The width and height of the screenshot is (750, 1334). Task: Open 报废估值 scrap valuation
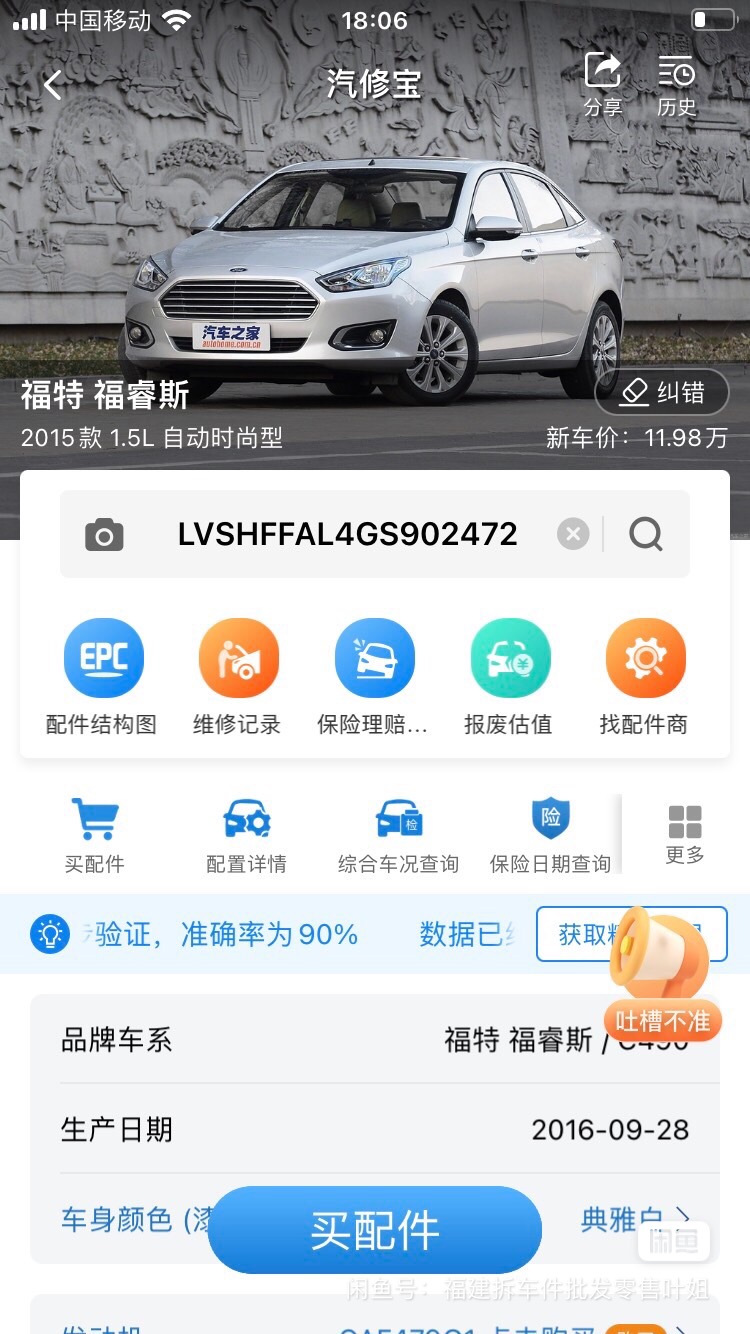[510, 677]
